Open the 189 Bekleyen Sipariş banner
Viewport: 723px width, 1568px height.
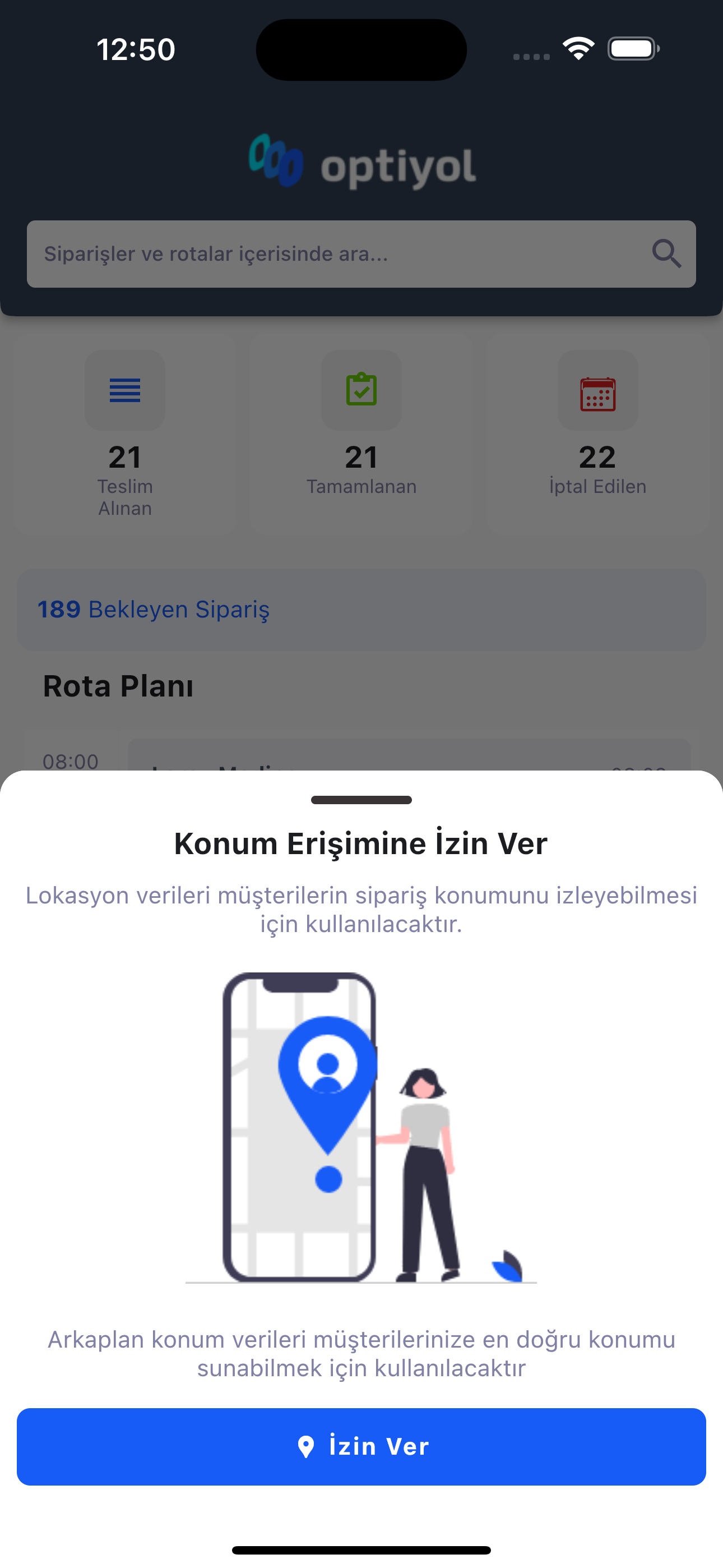click(x=361, y=609)
